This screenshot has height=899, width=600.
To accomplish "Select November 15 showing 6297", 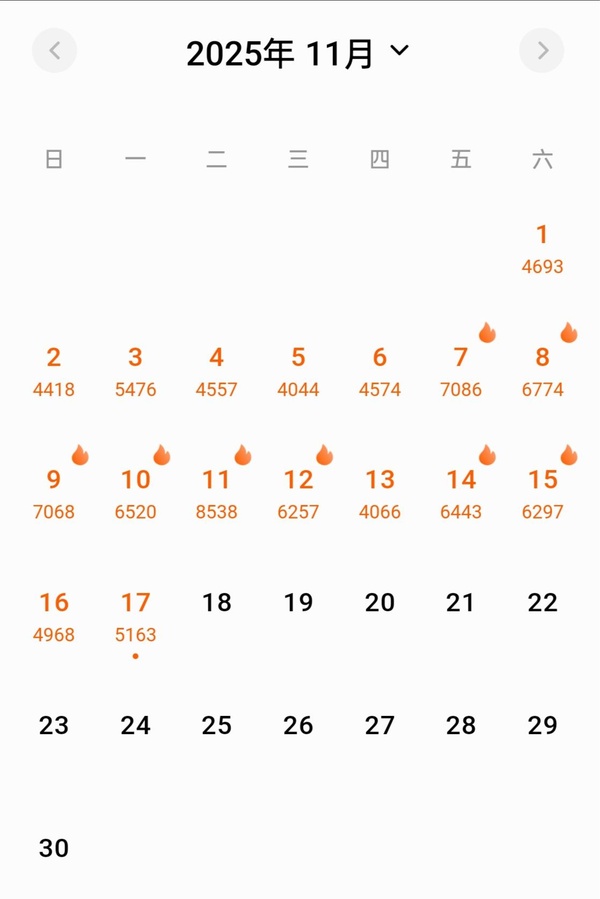I will (x=542, y=493).
